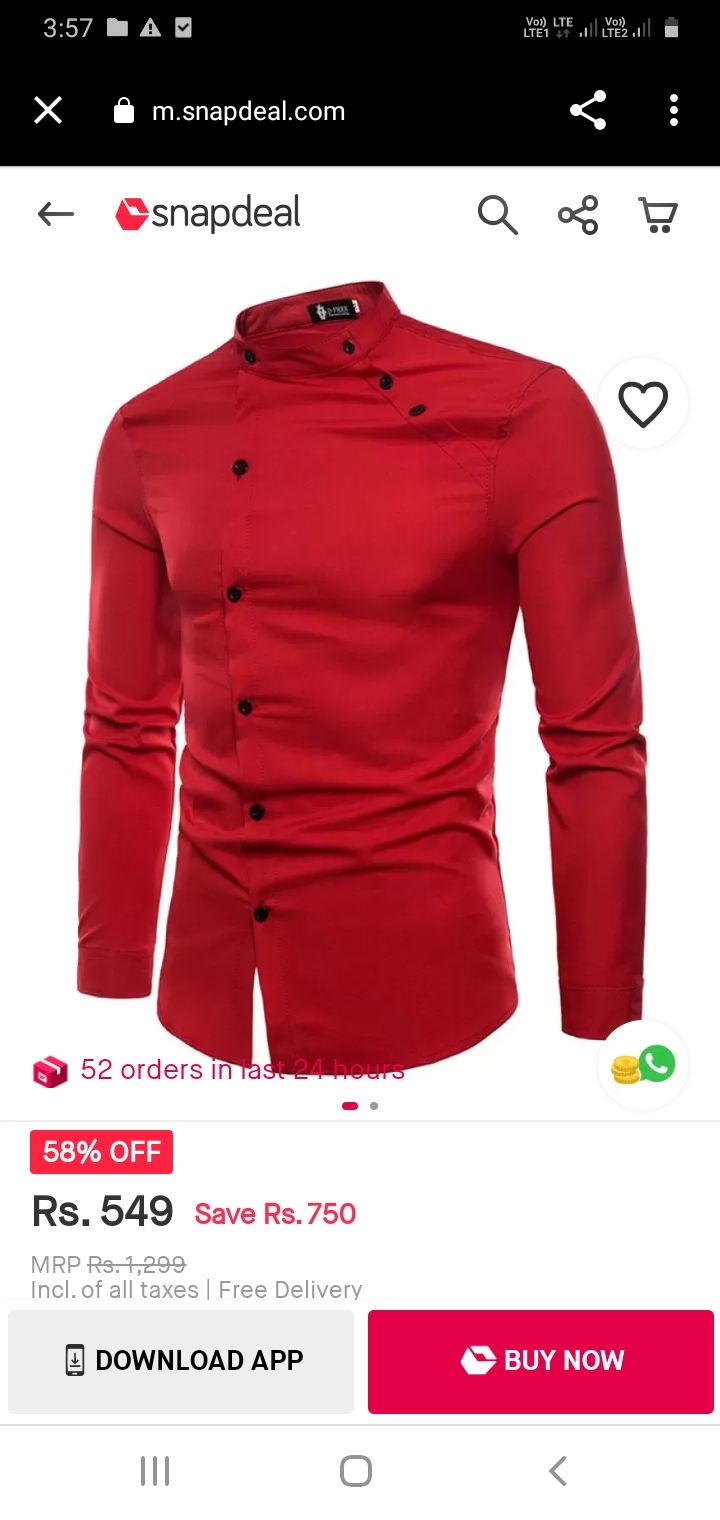Jump to the second product image dot
Screen dimensions: 720x1520
374,1106
